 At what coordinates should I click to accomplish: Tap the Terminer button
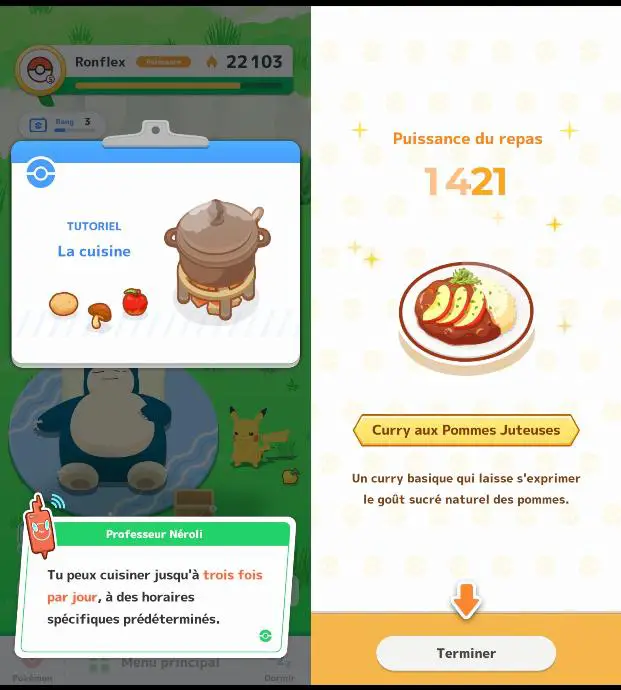tap(465, 653)
